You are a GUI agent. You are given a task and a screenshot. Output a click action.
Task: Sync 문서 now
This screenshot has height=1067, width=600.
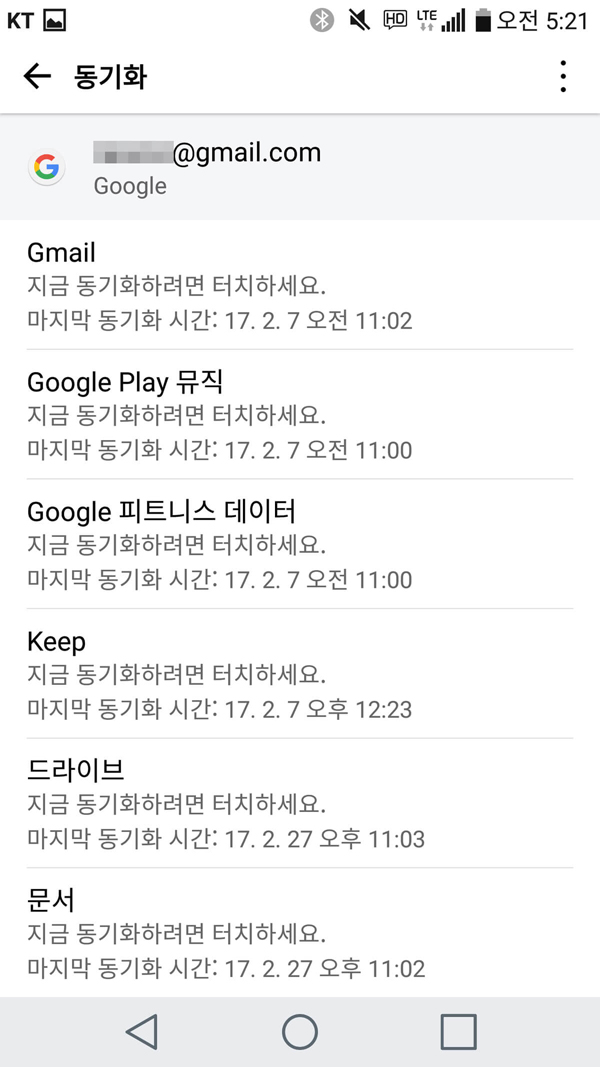pyautogui.click(x=300, y=932)
